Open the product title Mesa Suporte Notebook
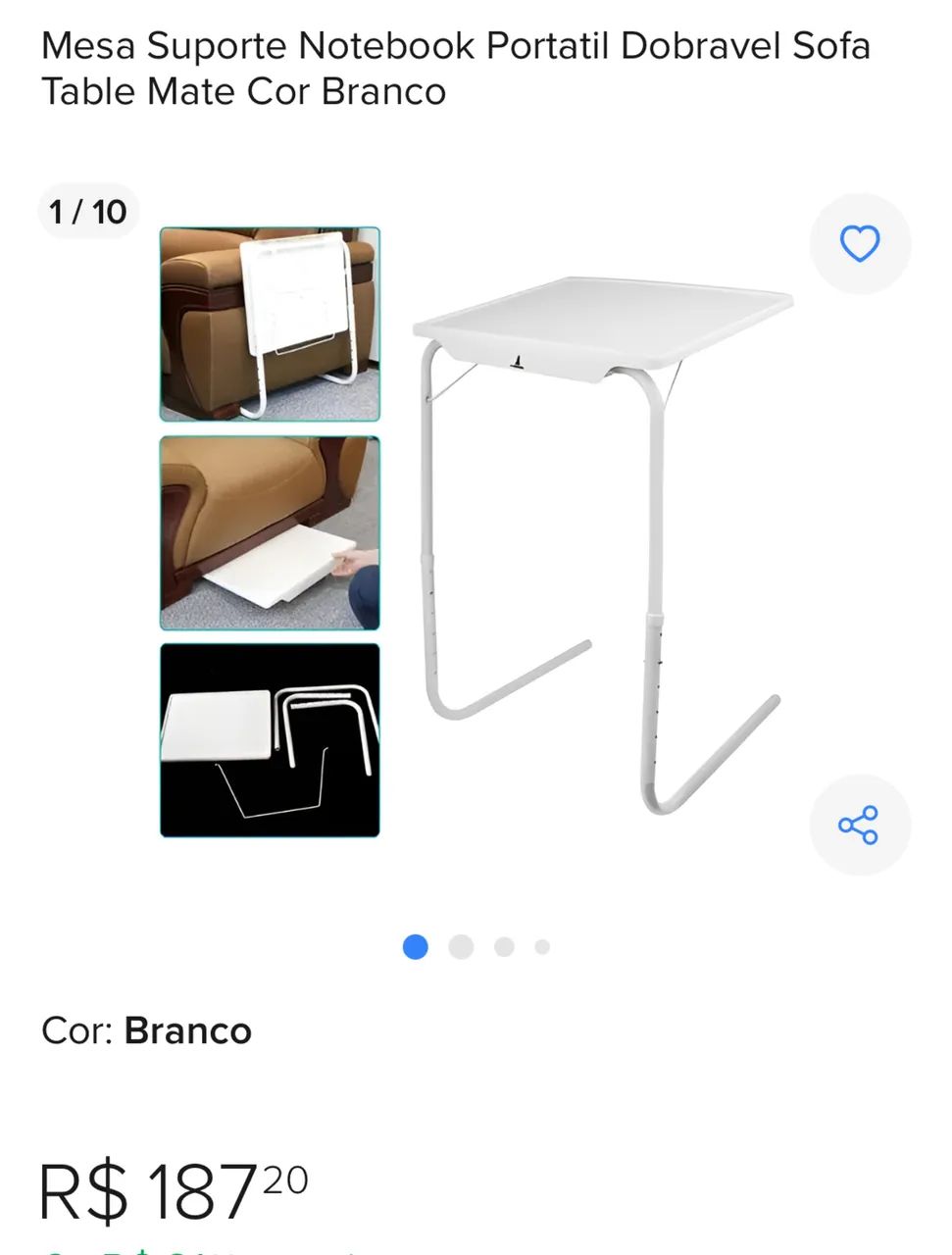The height and width of the screenshot is (1255, 952). click(x=456, y=46)
